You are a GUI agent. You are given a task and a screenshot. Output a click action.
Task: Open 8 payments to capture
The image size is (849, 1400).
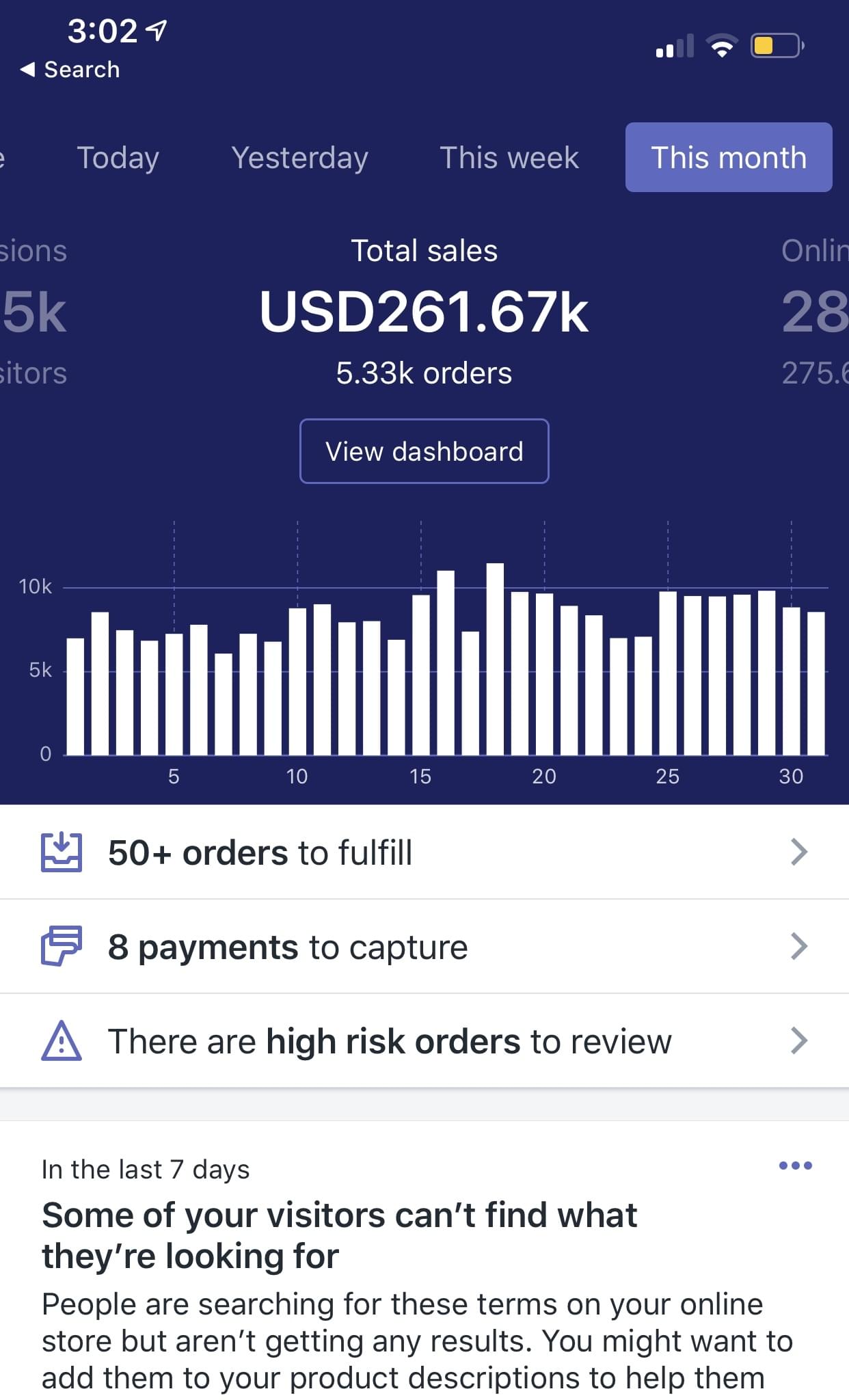[x=424, y=947]
